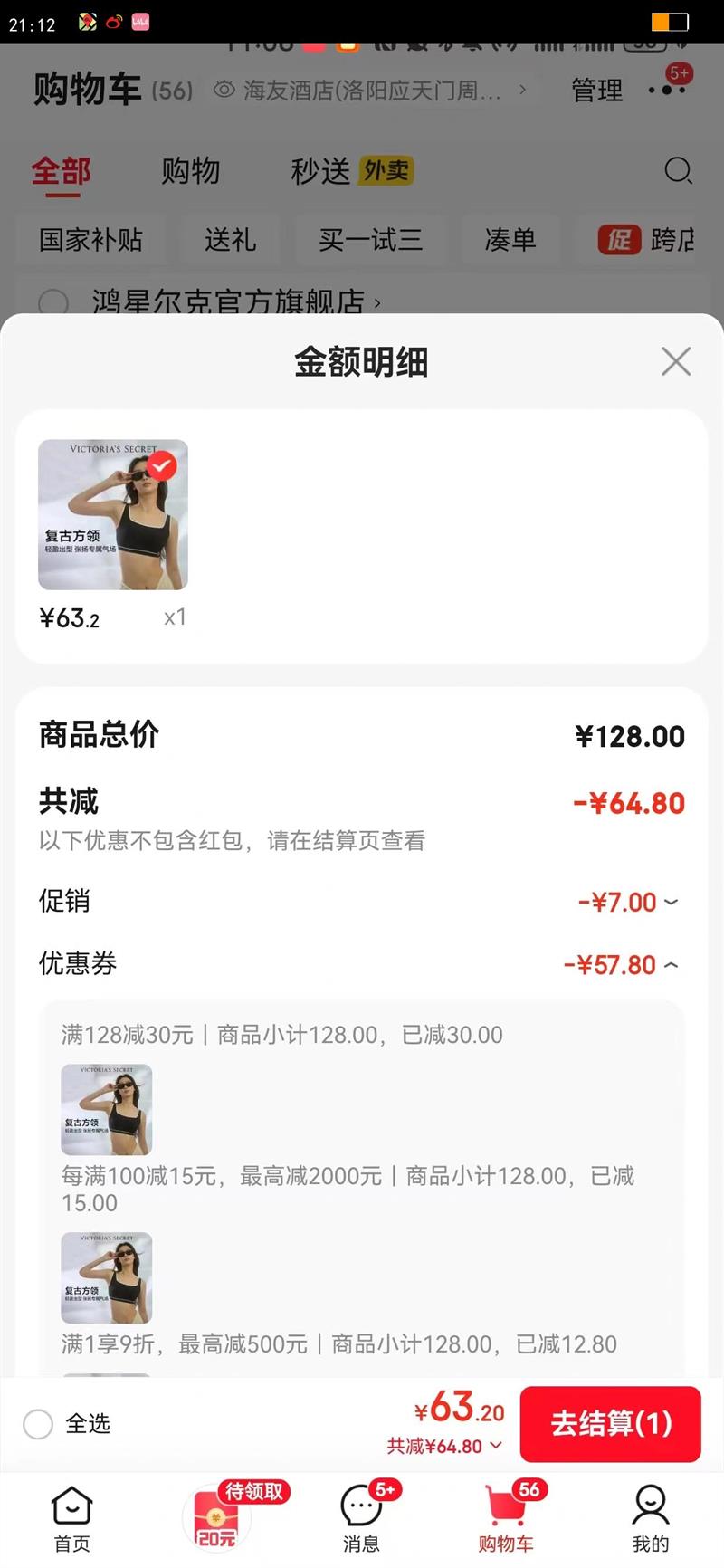The image size is (724, 1568).
Task: Collapse the 共减¥64.80 summary dropdown
Action: coord(495,1446)
